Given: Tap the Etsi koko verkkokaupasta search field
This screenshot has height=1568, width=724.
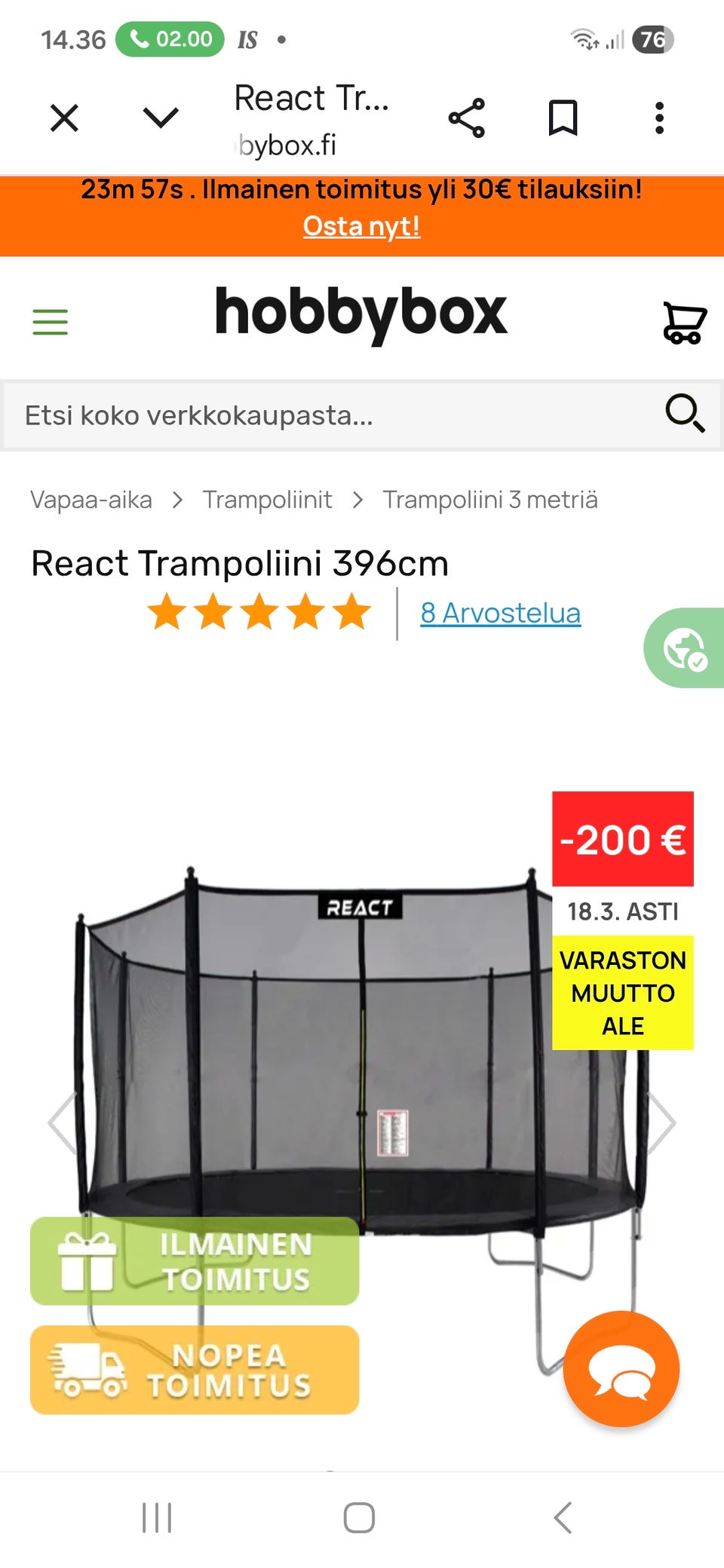Looking at the screenshot, I should pos(332,415).
